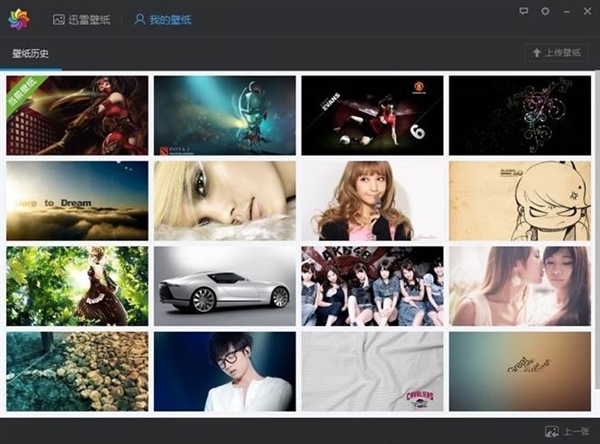Image resolution: width=600 pixels, height=444 pixels.
Task: Open the sketch cartoon girl wallpaper
Action: click(x=520, y=201)
